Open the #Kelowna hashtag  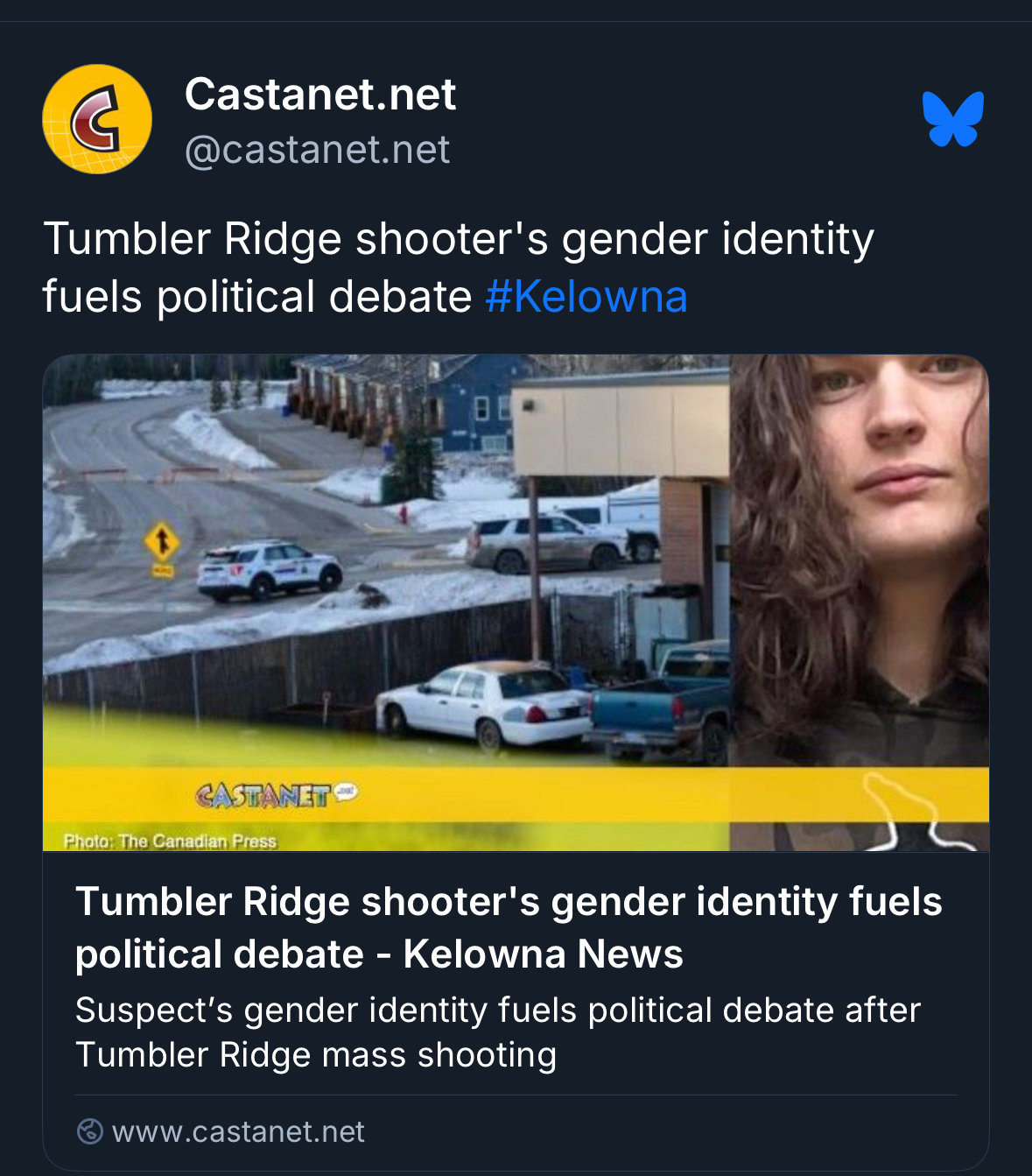point(586,296)
